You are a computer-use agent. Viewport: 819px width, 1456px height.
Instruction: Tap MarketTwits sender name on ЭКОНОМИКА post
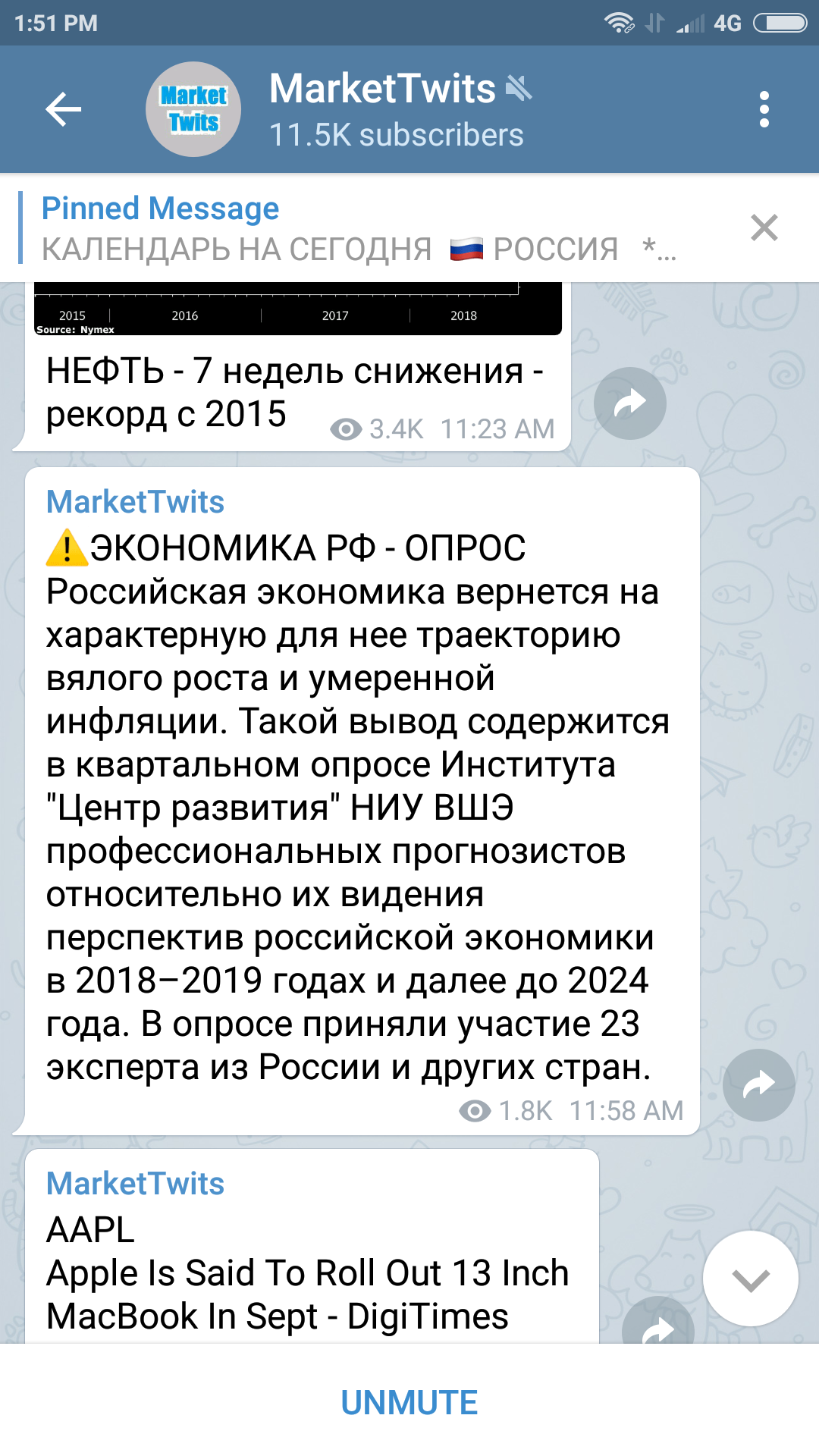click(135, 501)
